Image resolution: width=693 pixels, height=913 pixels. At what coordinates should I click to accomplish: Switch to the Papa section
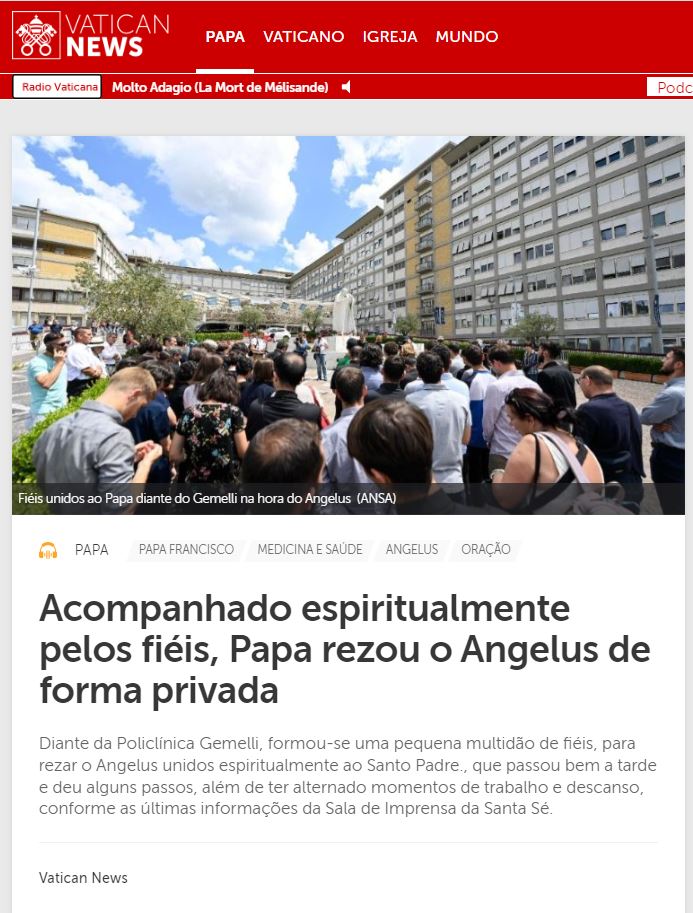225,37
